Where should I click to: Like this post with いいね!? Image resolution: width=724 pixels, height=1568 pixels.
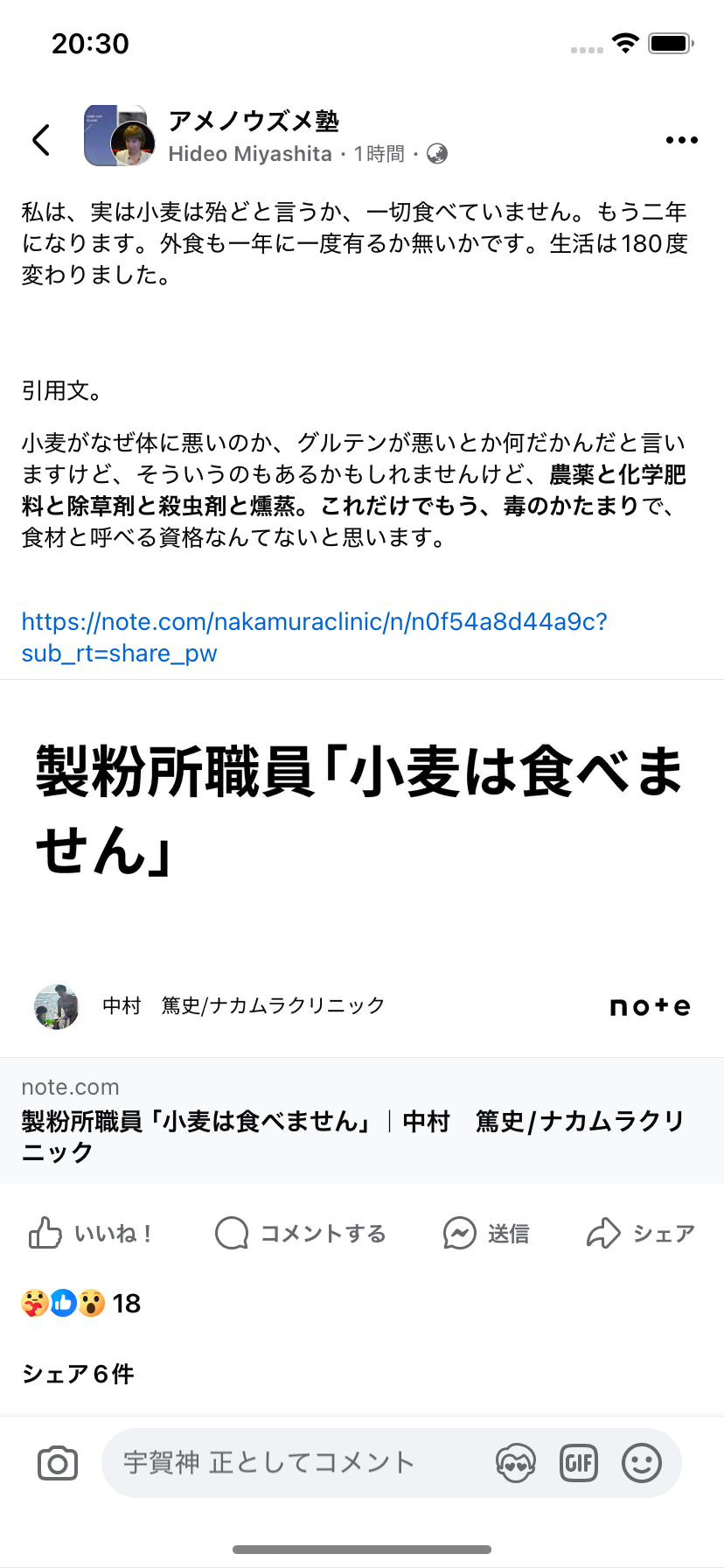click(91, 1234)
